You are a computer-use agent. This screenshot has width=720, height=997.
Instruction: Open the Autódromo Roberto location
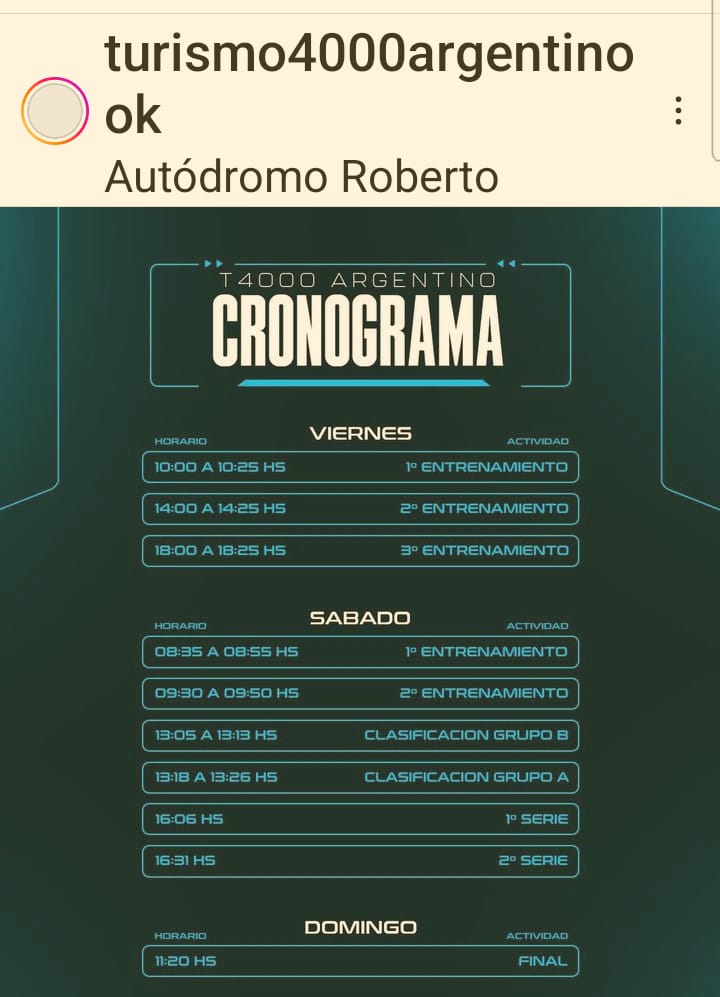(301, 176)
